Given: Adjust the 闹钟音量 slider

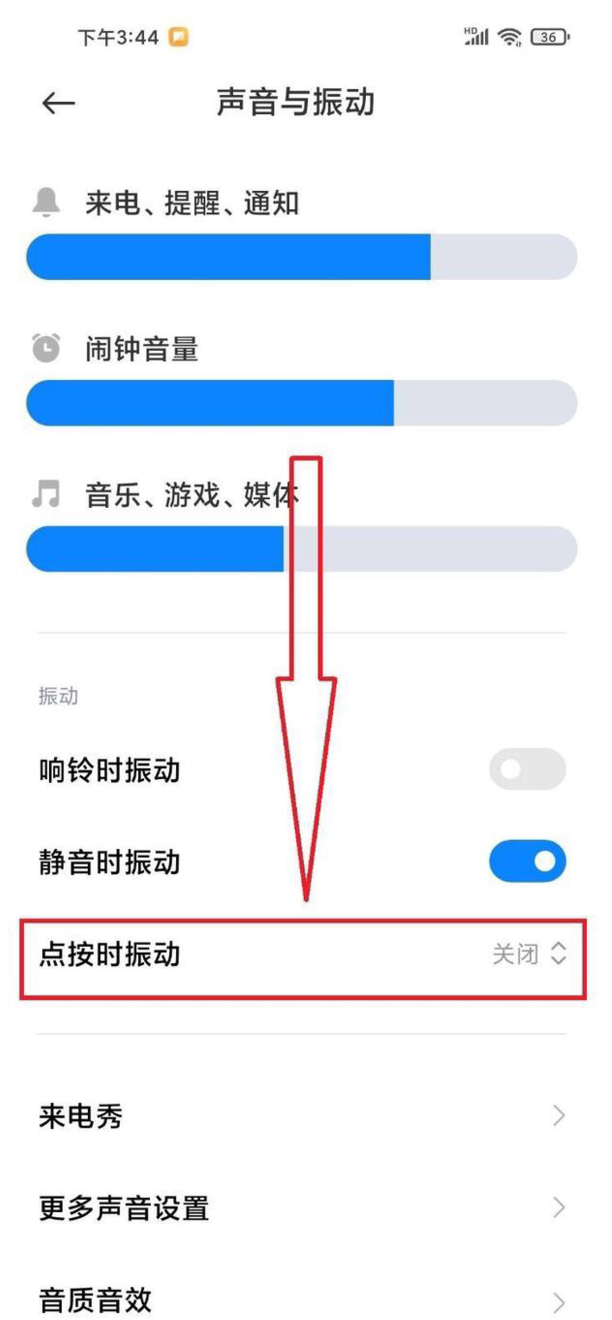Looking at the screenshot, I should click(x=301, y=403).
